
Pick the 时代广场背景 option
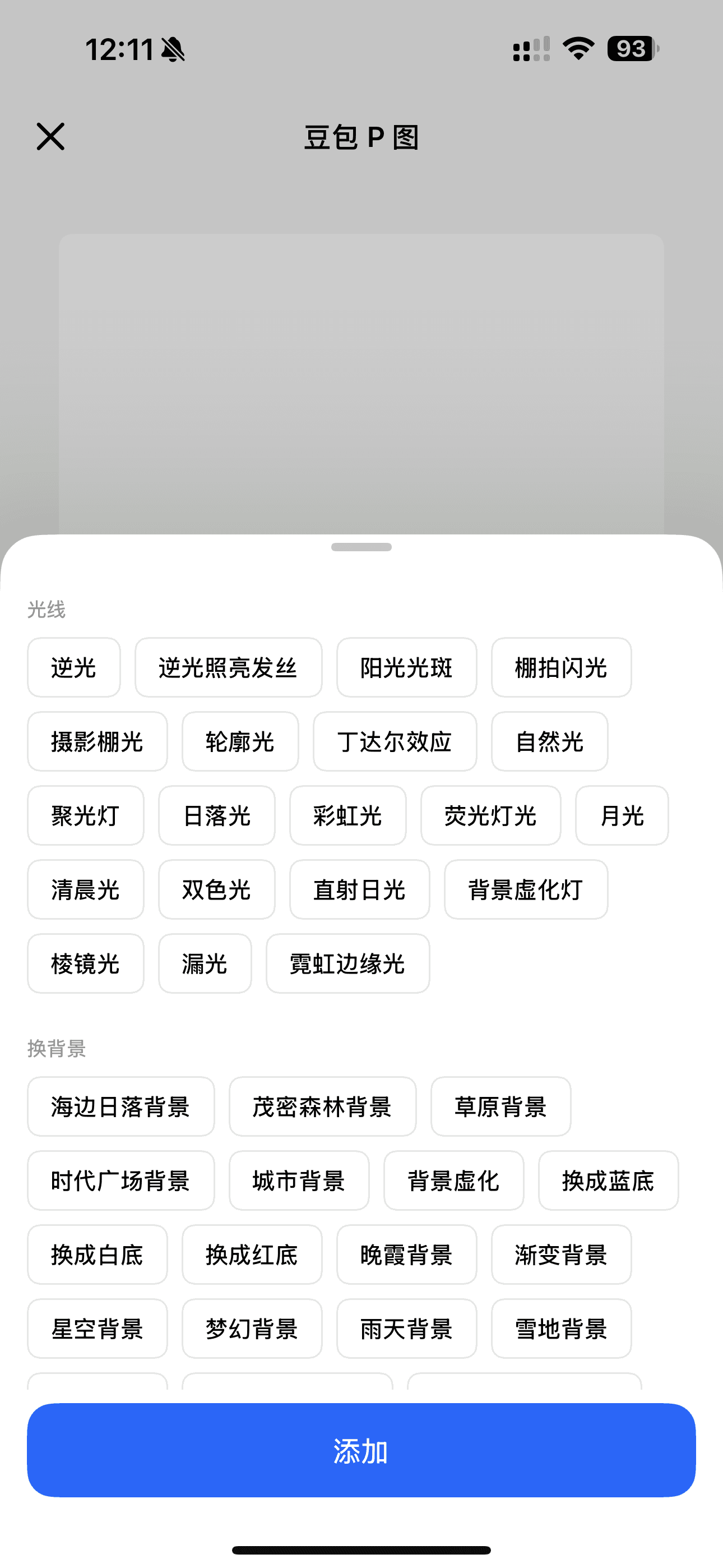pos(121,1181)
